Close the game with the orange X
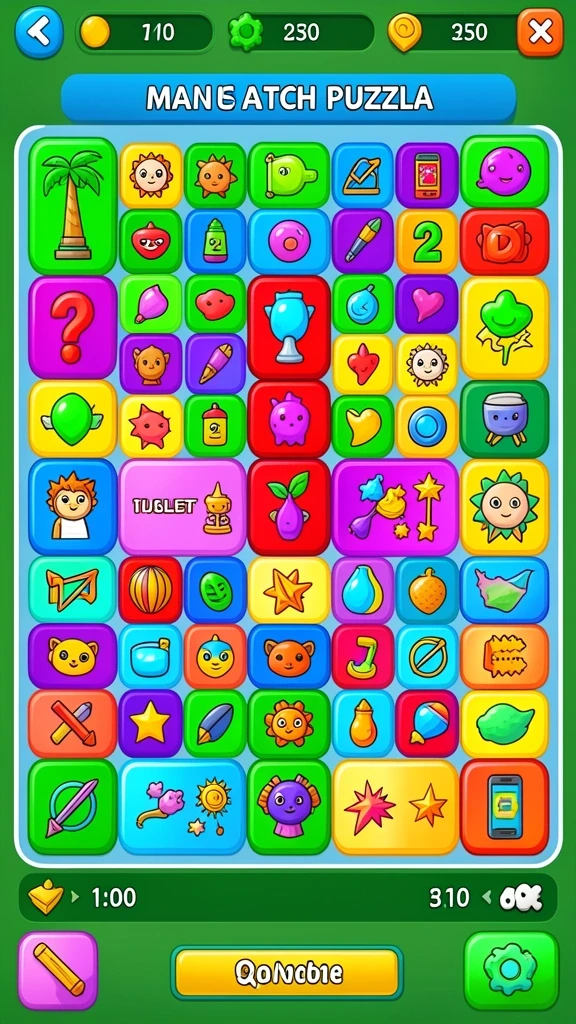 pyautogui.click(x=539, y=31)
